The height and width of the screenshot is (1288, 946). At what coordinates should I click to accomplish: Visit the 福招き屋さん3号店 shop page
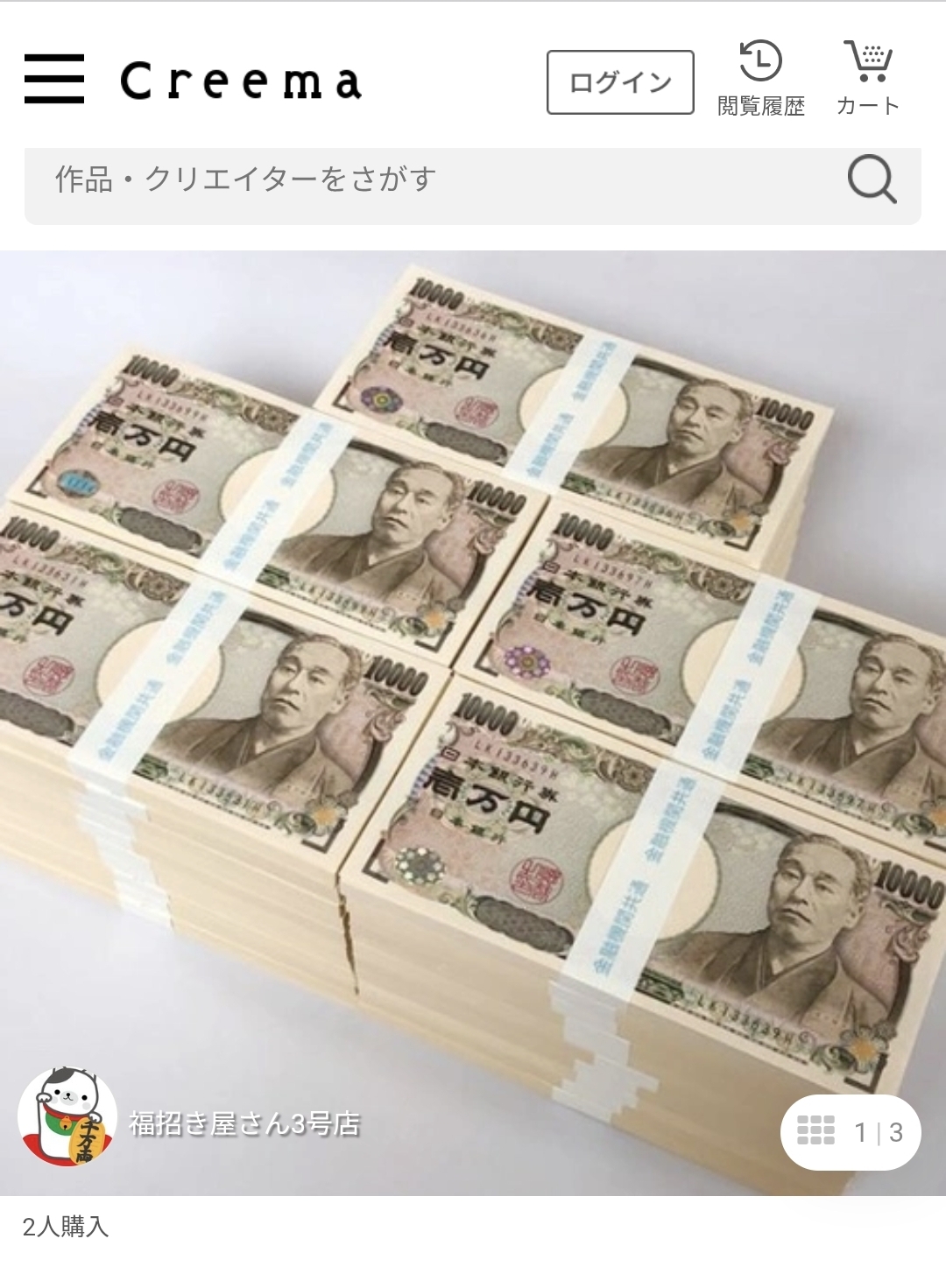click(245, 1123)
